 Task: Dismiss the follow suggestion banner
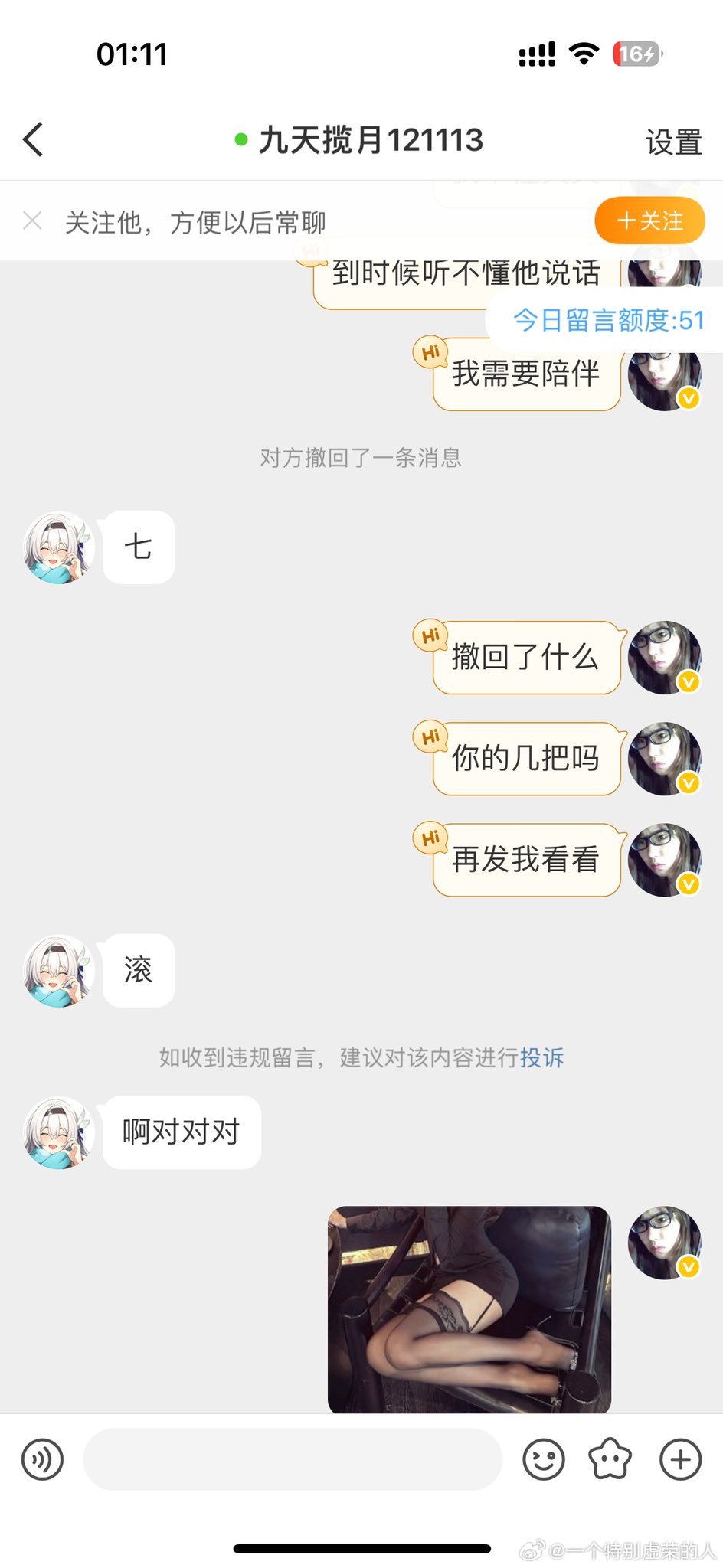pos(32,221)
